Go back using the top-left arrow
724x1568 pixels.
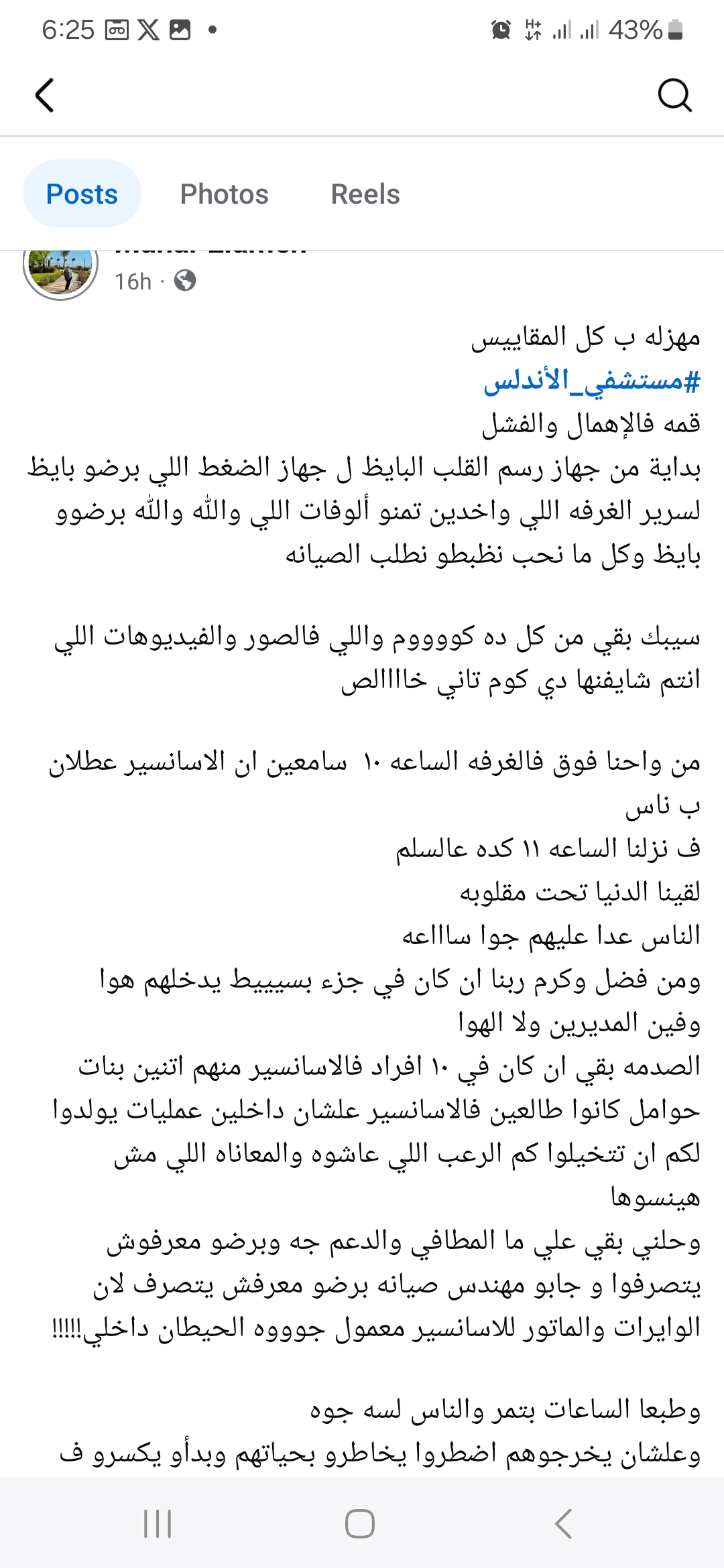44,95
